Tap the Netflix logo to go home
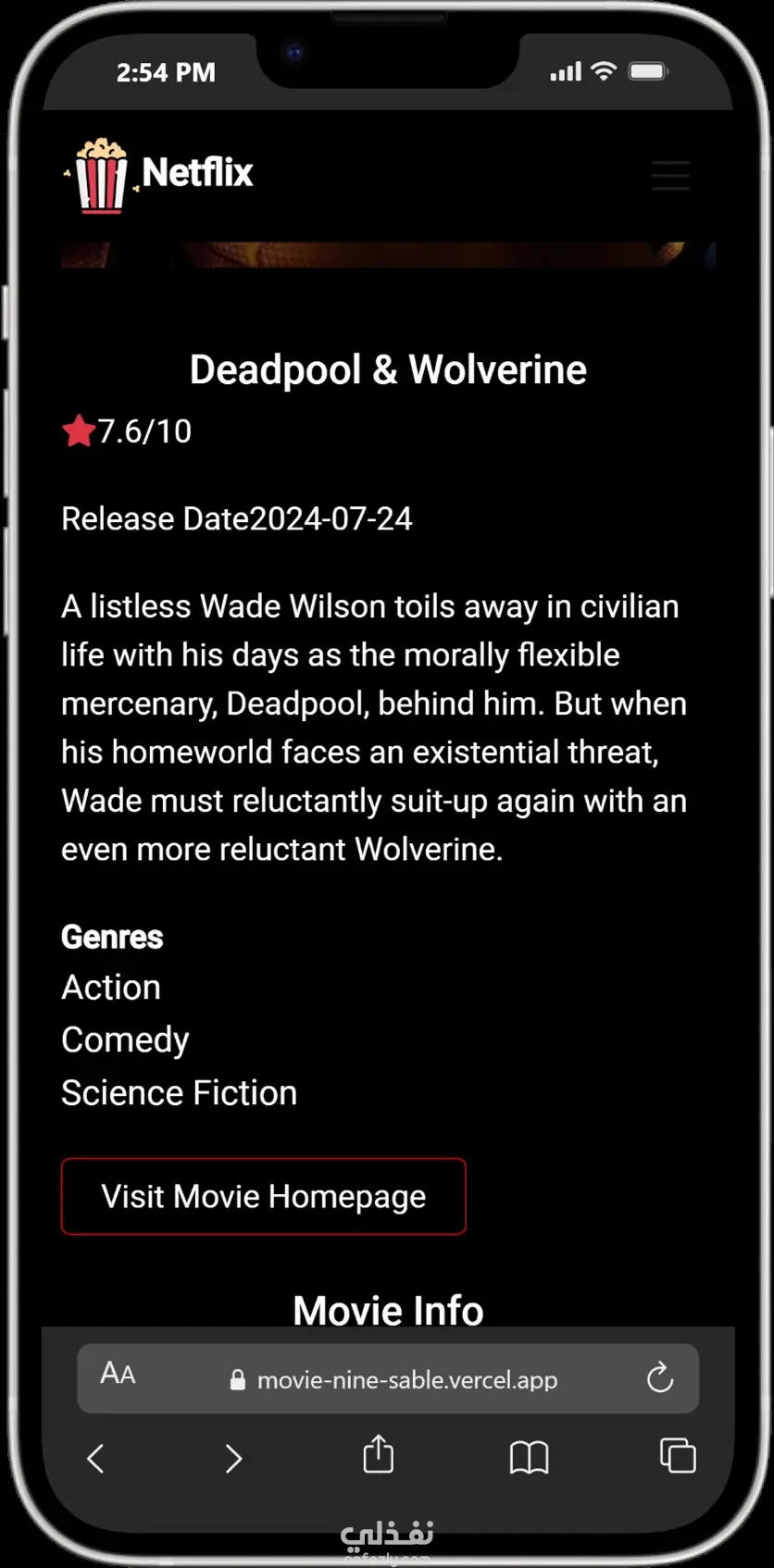The height and width of the screenshot is (1568, 774). [x=159, y=174]
